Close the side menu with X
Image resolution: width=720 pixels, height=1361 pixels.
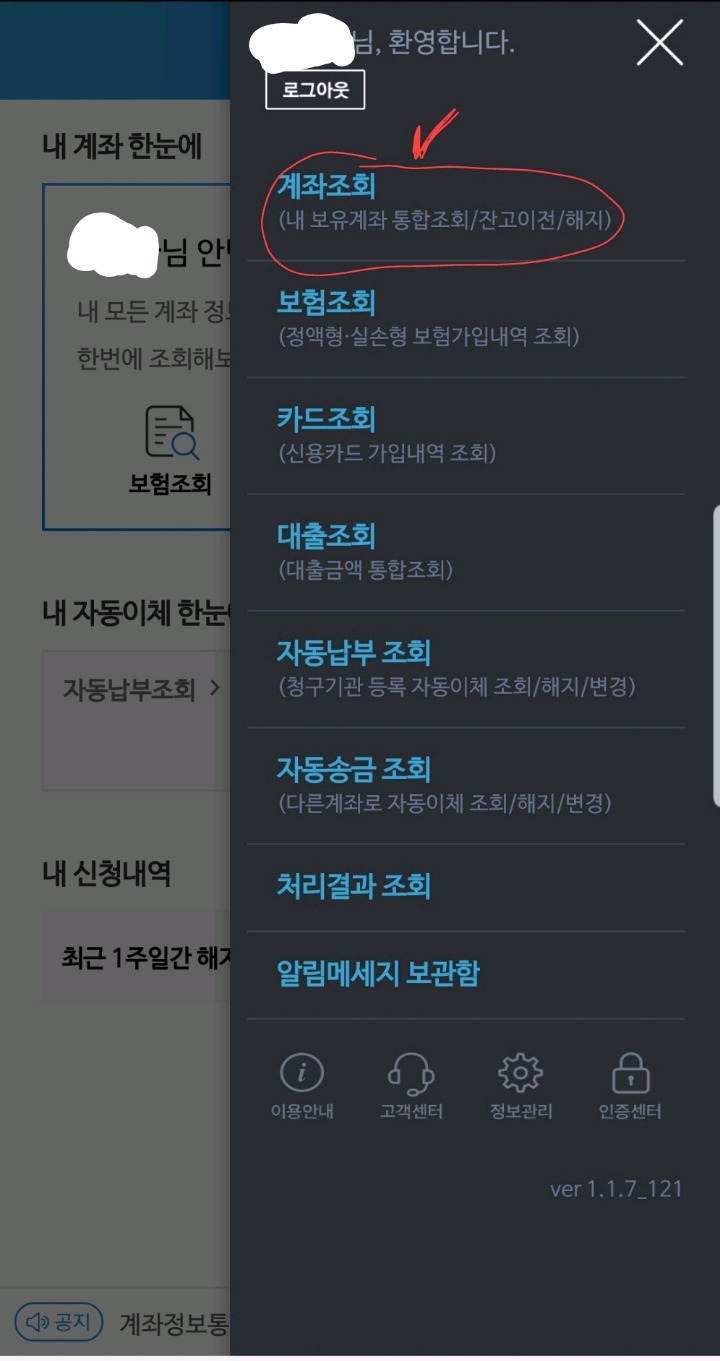pyautogui.click(x=660, y=44)
